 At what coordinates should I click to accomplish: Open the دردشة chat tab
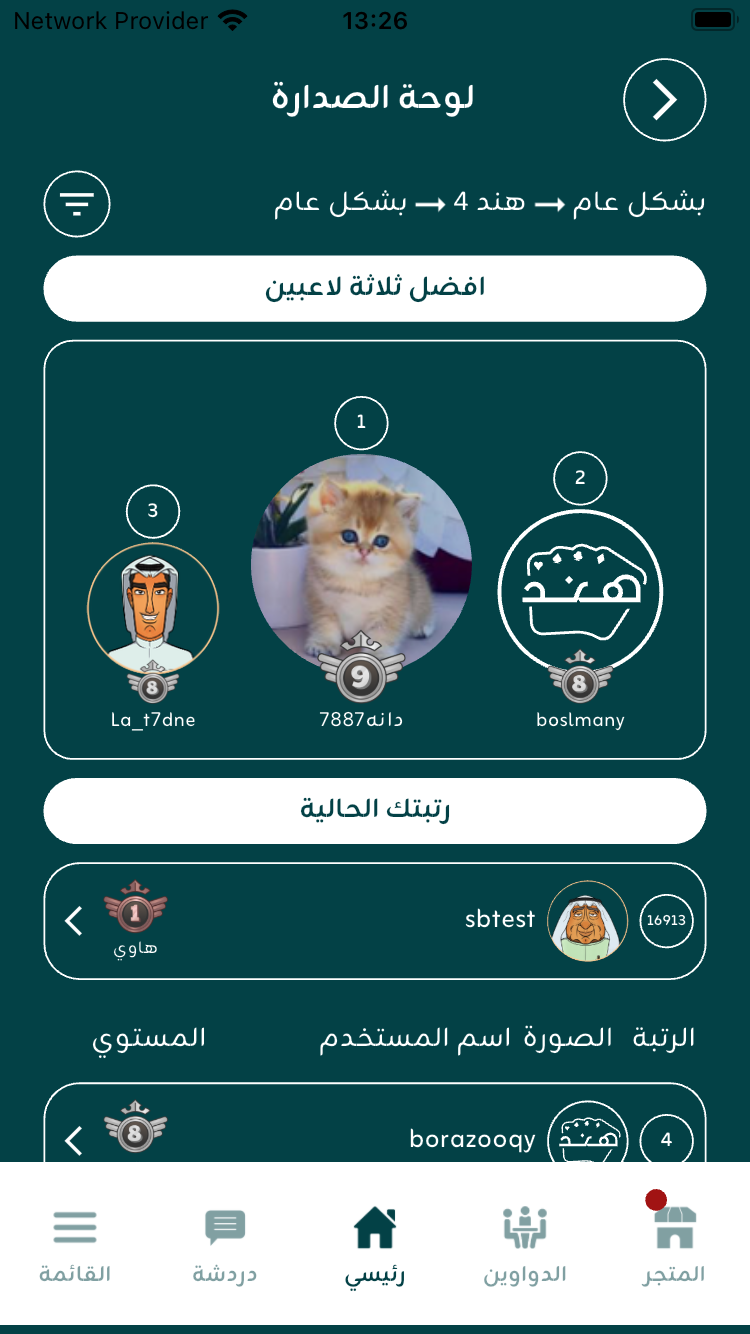pyautogui.click(x=225, y=1244)
